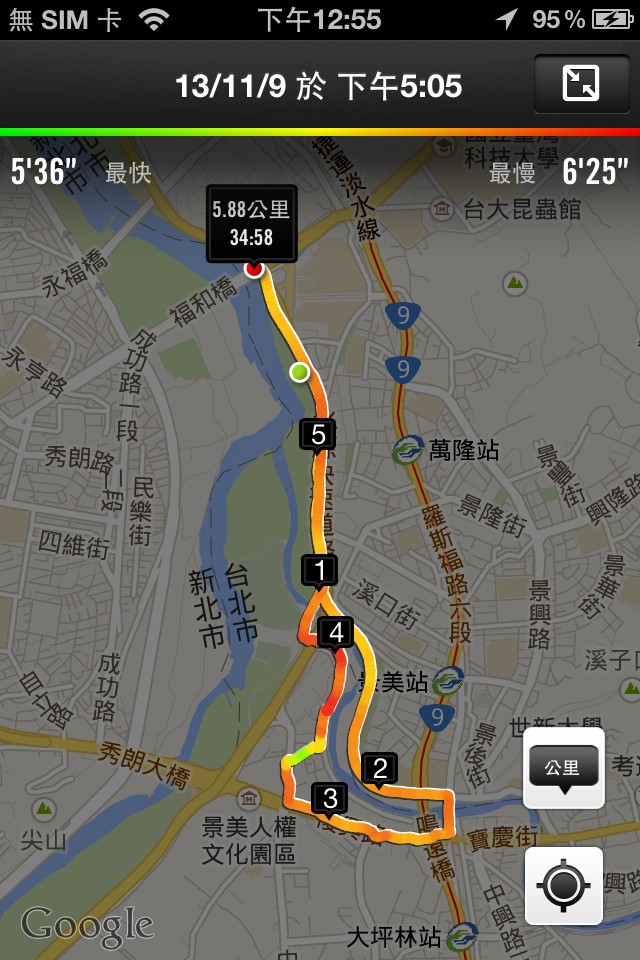Image resolution: width=640 pixels, height=960 pixels.
Task: Center map with the locate target button
Action: pyautogui.click(x=564, y=886)
